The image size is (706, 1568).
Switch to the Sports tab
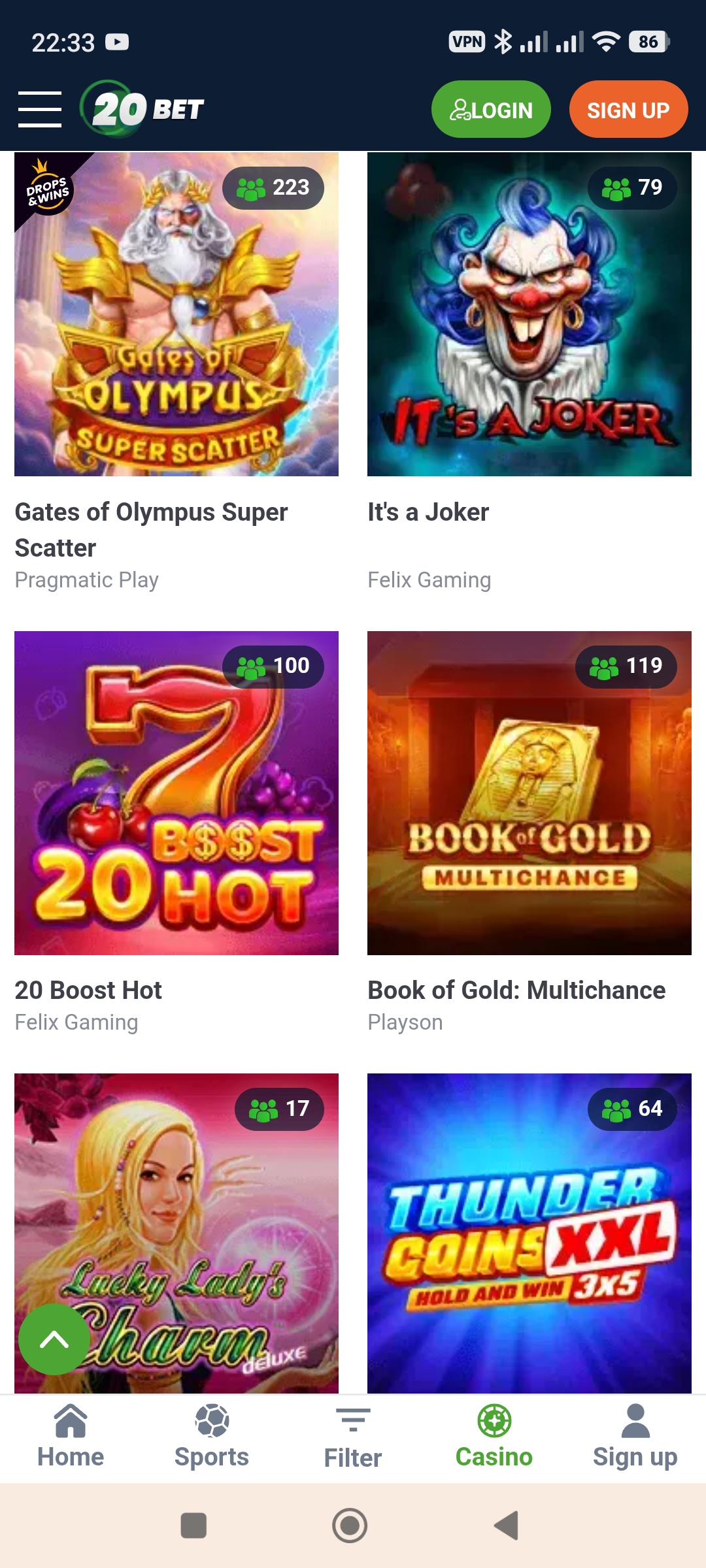(212, 1437)
